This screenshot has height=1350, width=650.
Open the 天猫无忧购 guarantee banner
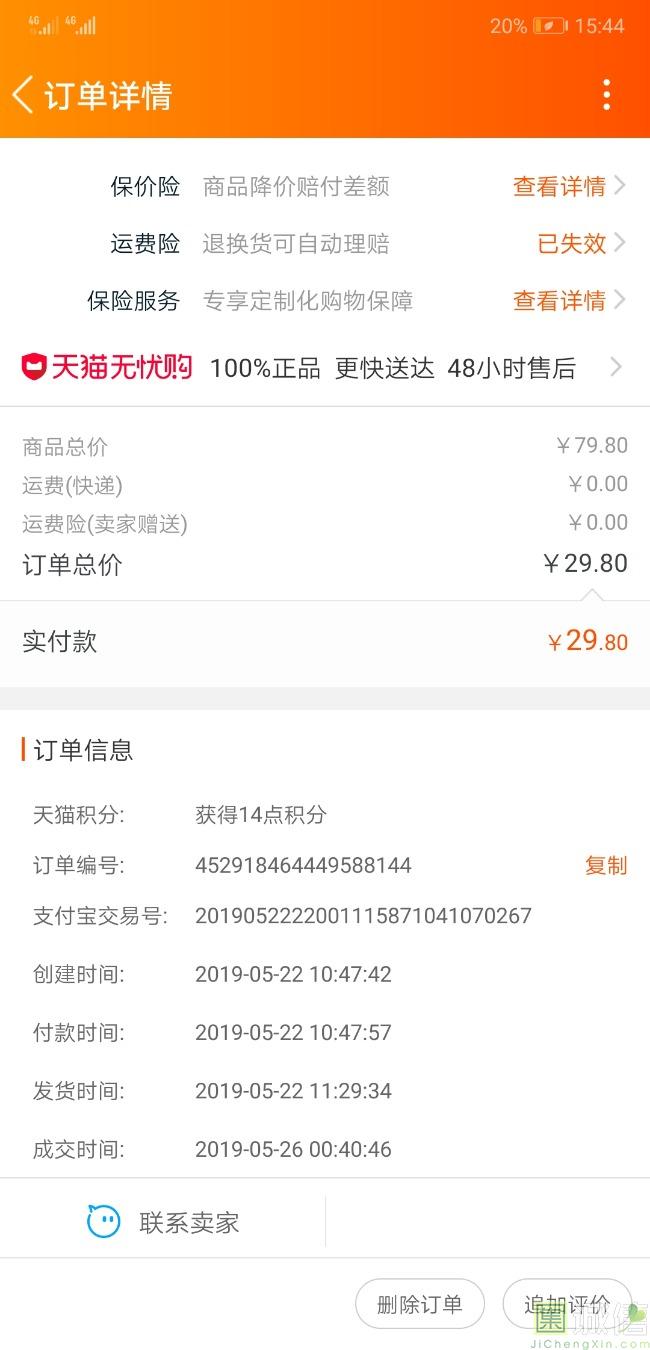coord(325,367)
